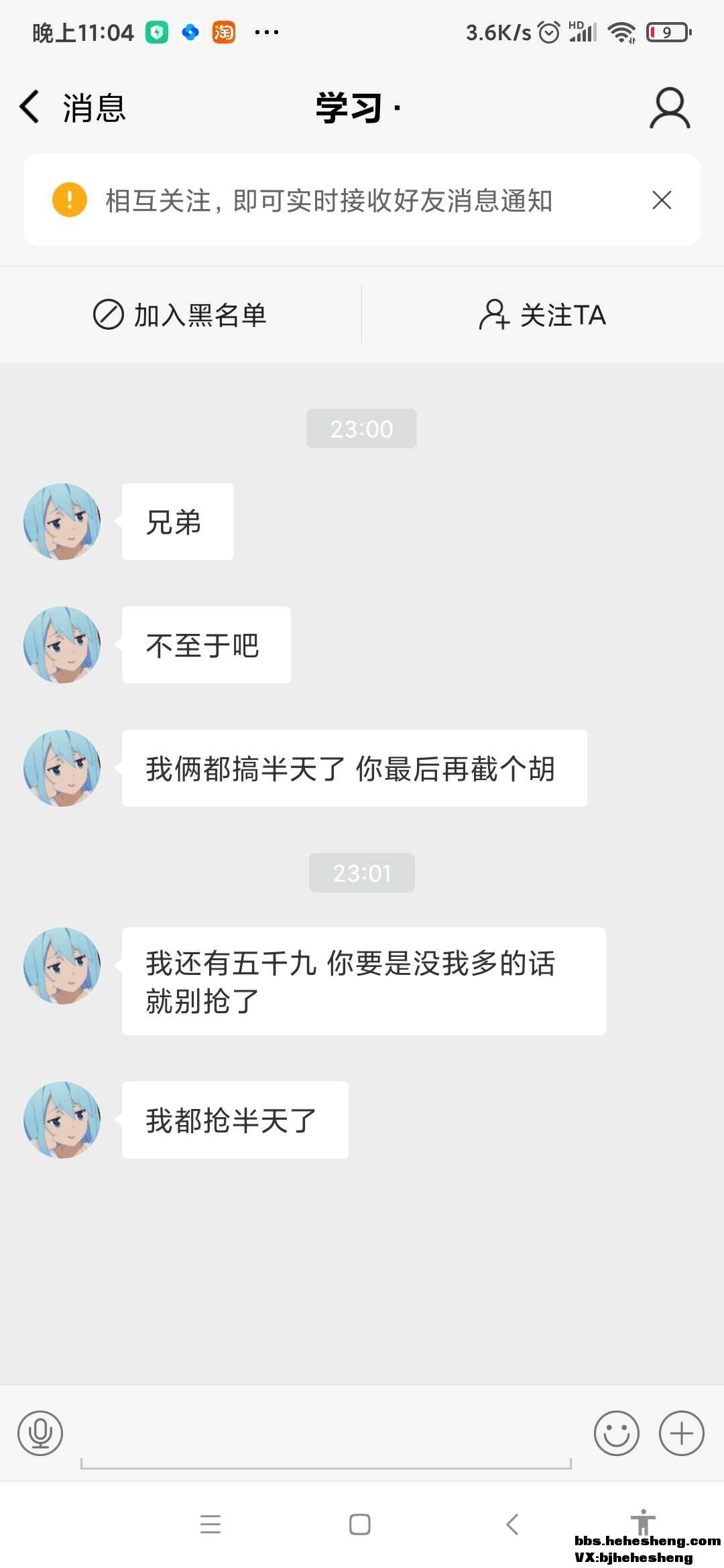Open the emoji picker
Image resolution: width=724 pixels, height=1568 pixels.
coord(616,1433)
